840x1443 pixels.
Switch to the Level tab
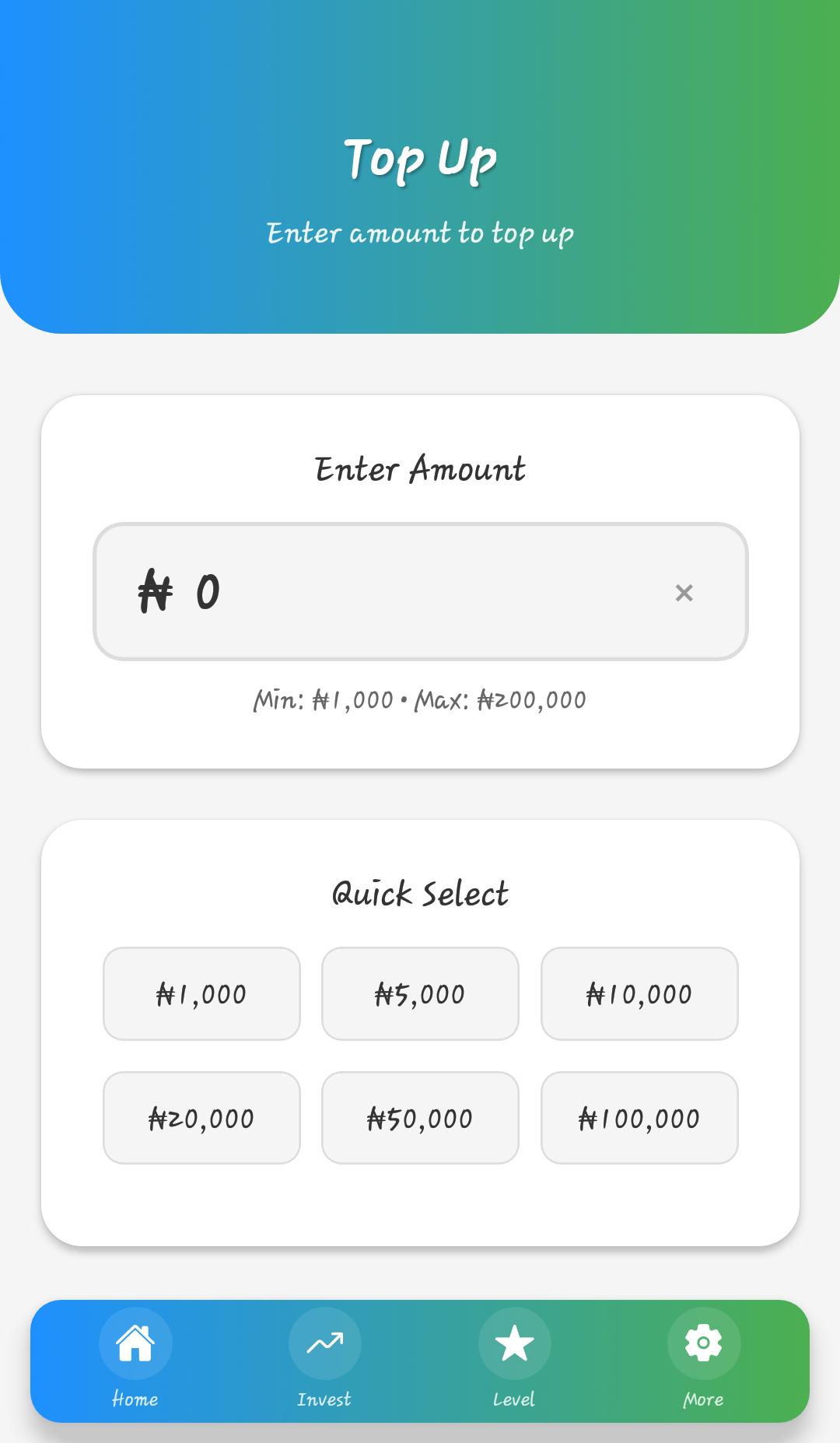click(514, 1357)
